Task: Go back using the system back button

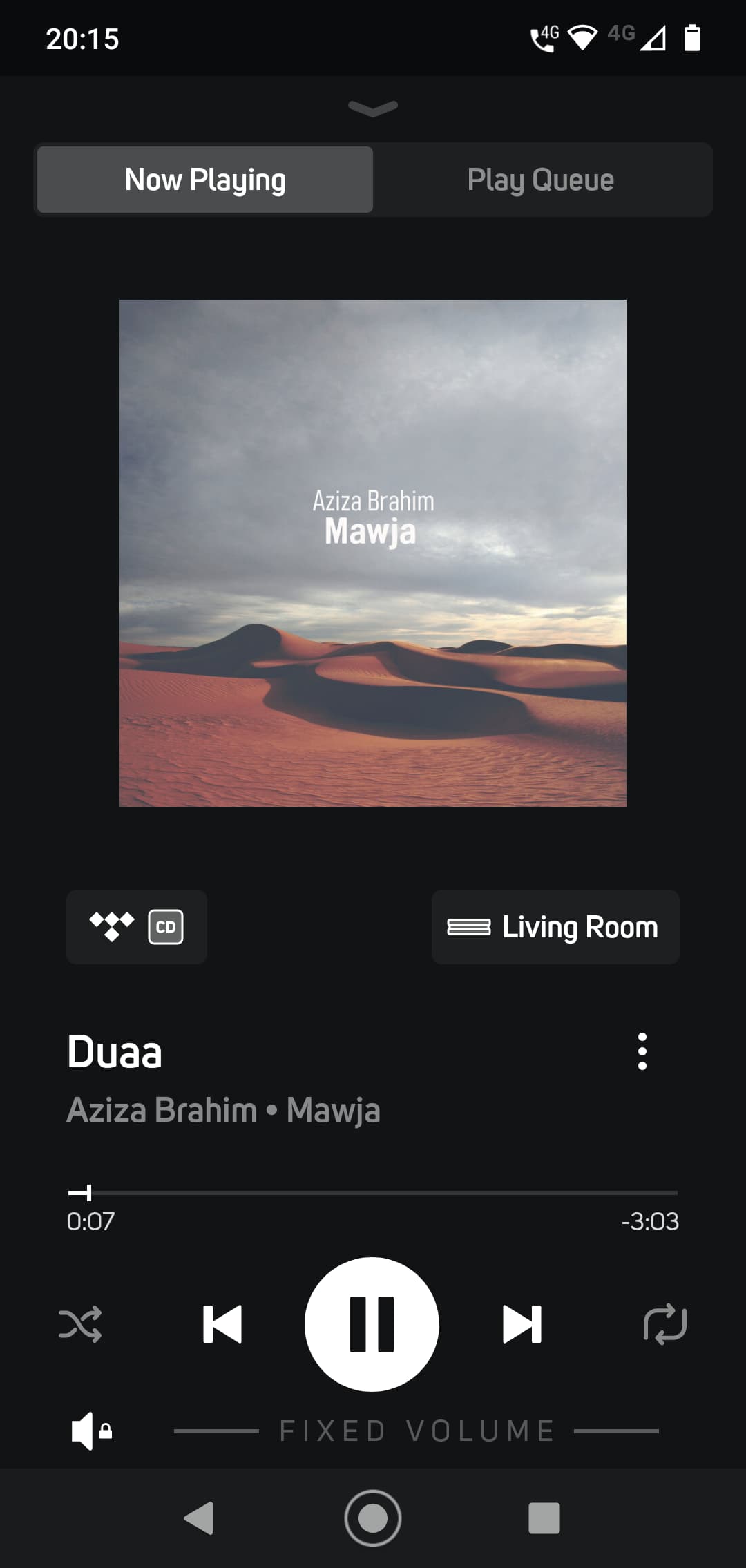Action: coord(199,1518)
